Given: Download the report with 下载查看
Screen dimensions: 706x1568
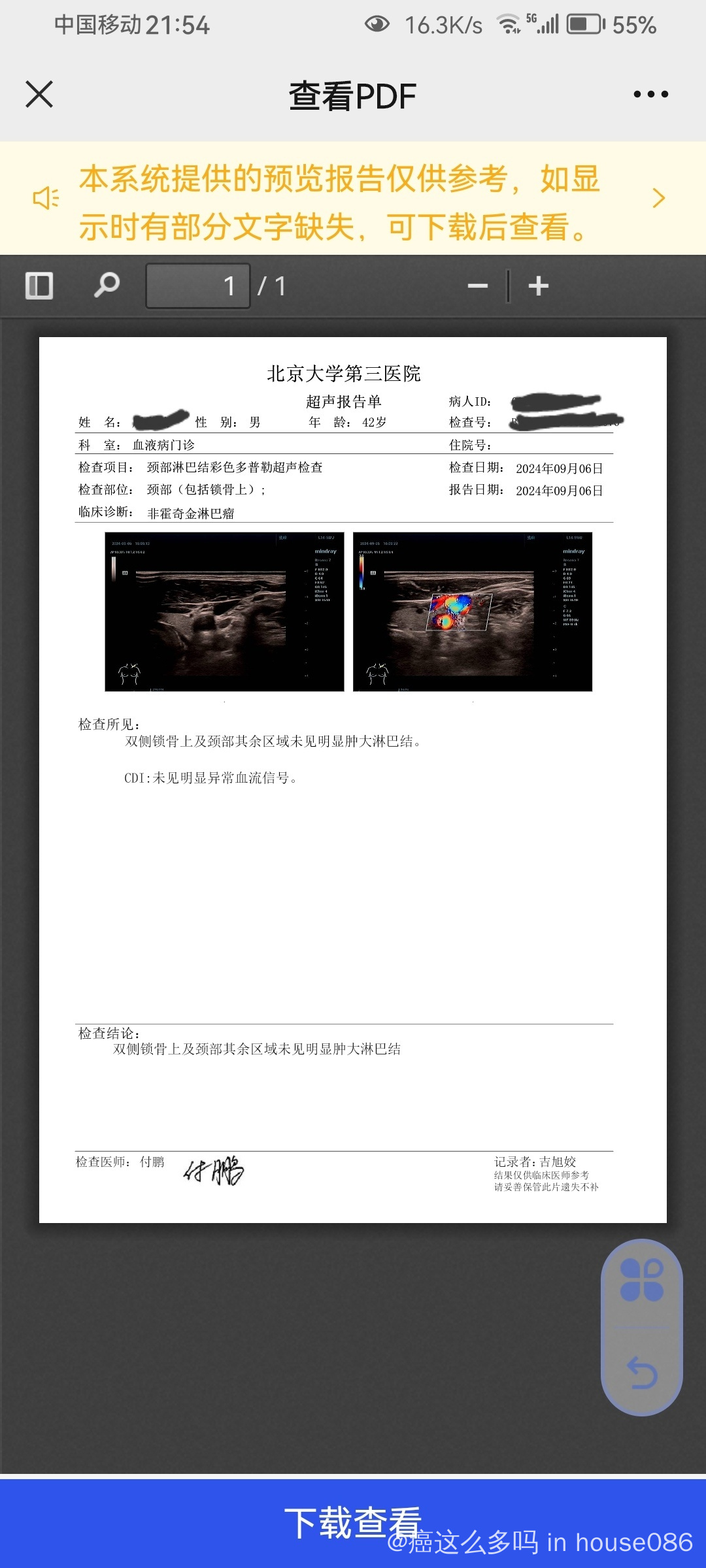Looking at the screenshot, I should [x=353, y=1524].
